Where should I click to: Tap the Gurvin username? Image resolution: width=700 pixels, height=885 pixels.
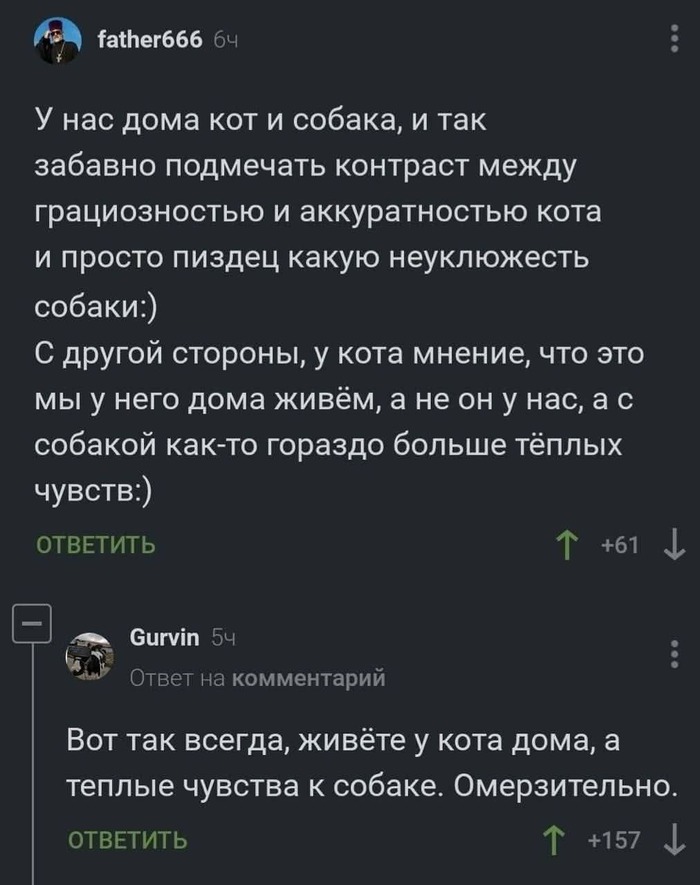coord(166,637)
